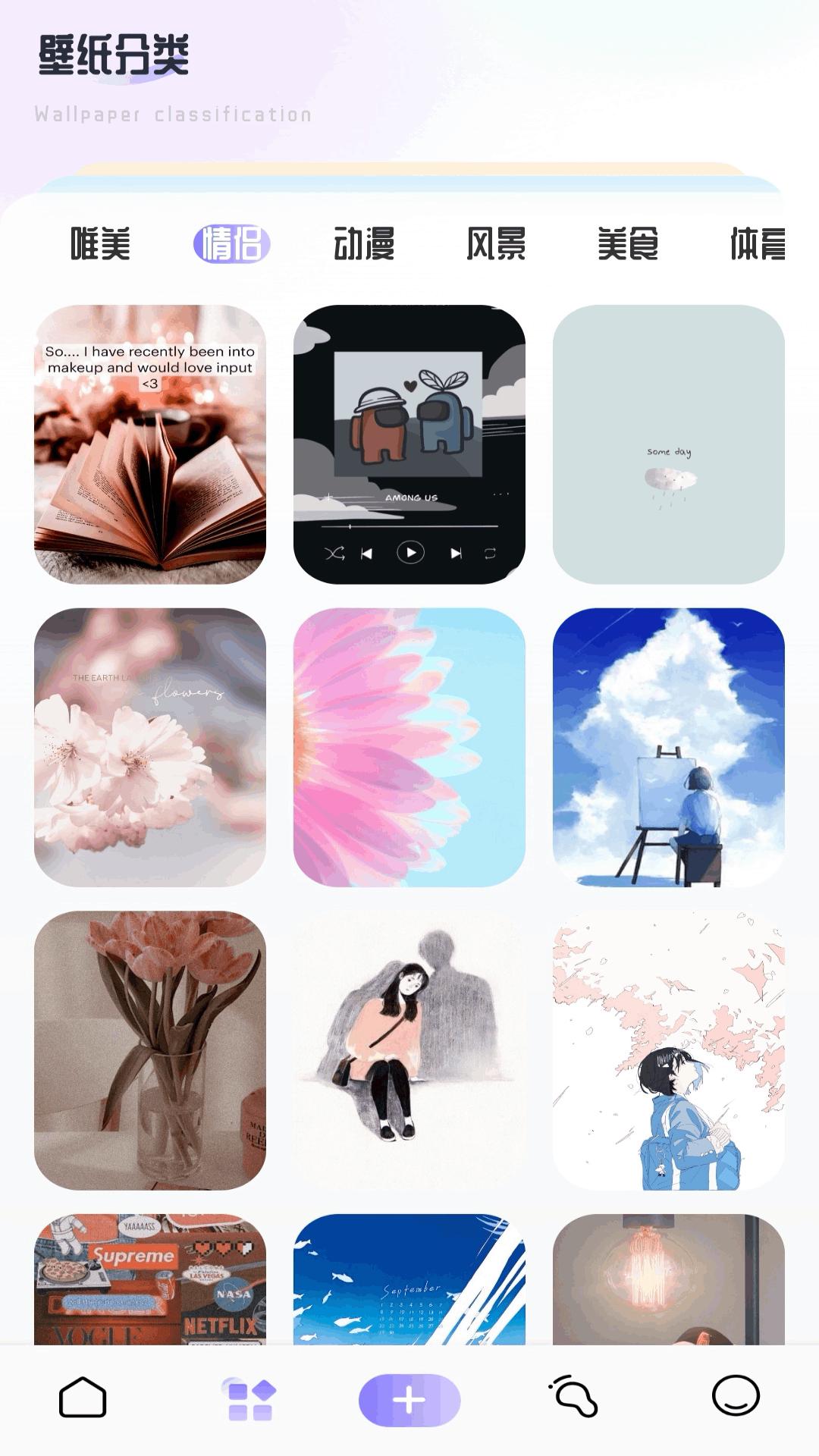
Task: Open the Among Us wallpaper
Action: 409,444
